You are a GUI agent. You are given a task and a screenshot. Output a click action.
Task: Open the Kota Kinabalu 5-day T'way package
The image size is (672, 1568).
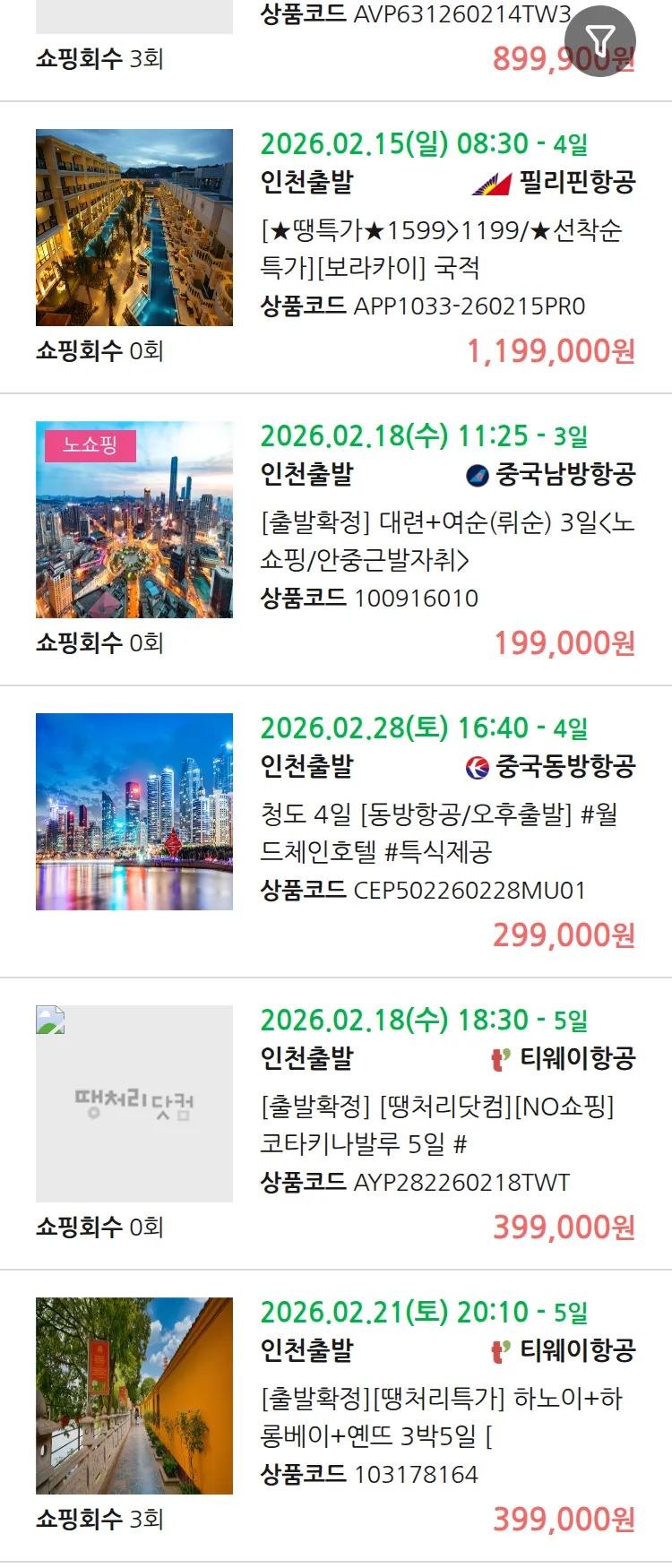pyautogui.click(x=437, y=1124)
